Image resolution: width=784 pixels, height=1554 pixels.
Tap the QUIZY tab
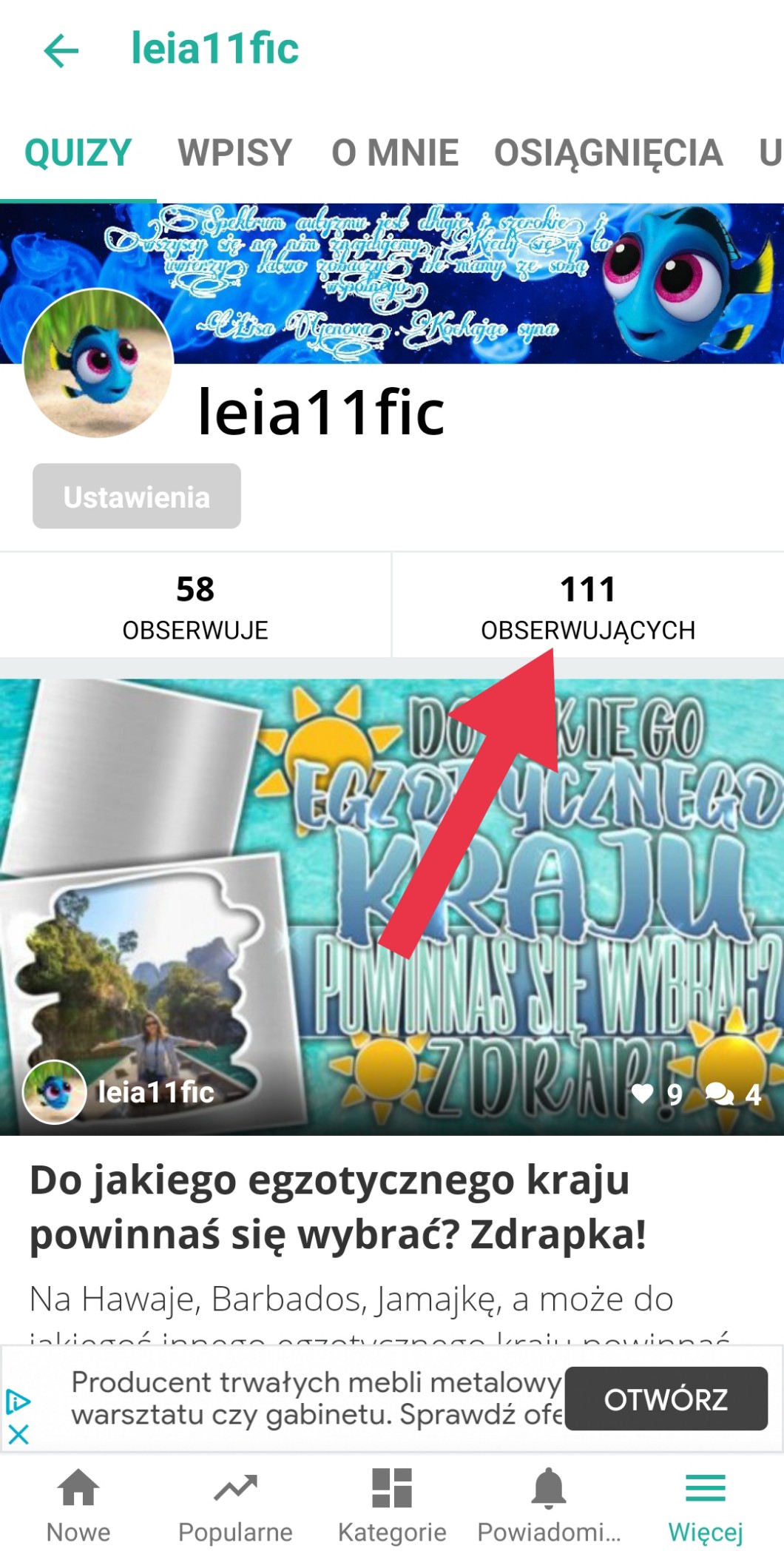(x=78, y=153)
